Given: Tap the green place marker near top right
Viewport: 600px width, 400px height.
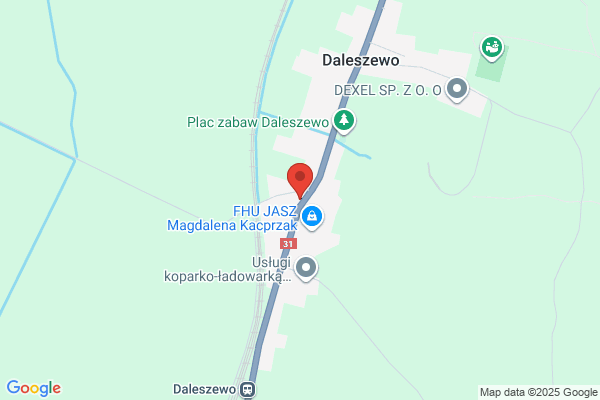Looking at the screenshot, I should coord(491,46).
